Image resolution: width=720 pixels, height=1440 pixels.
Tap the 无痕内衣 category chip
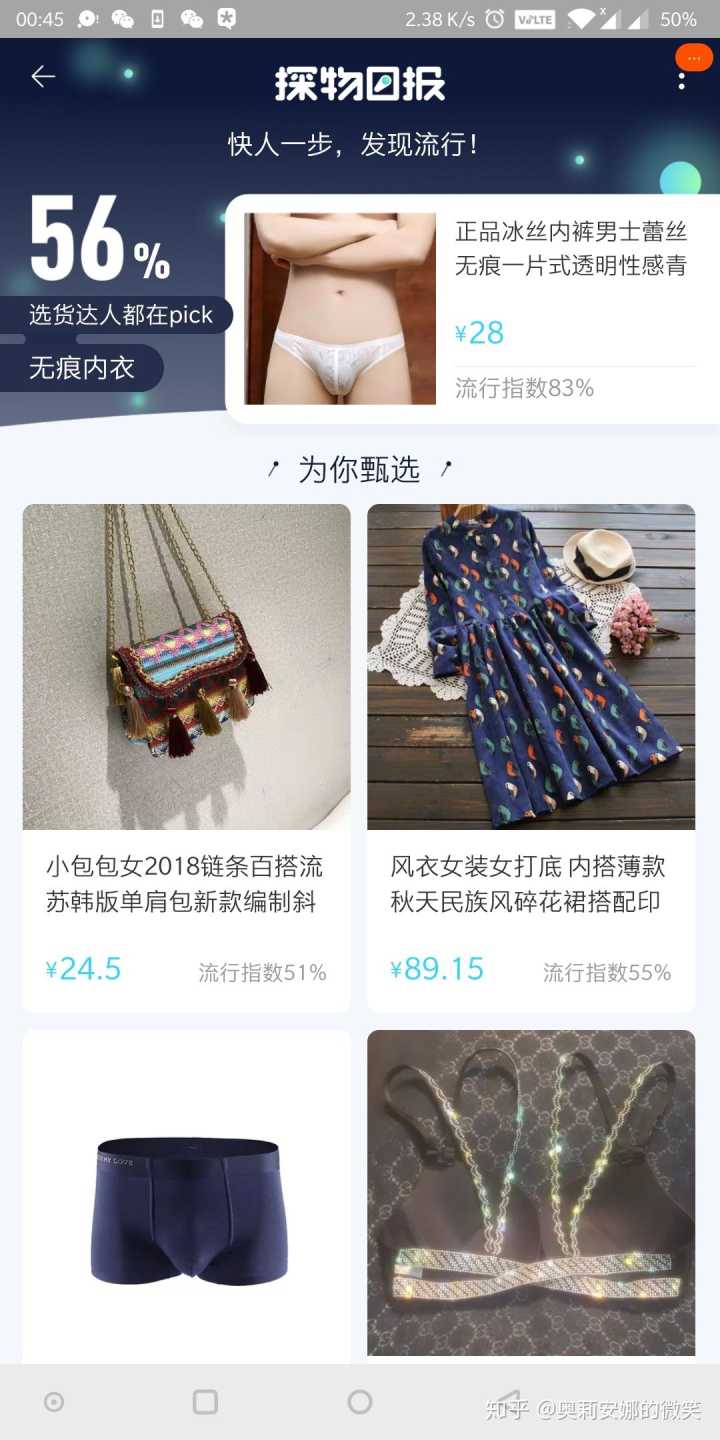pyautogui.click(x=82, y=368)
